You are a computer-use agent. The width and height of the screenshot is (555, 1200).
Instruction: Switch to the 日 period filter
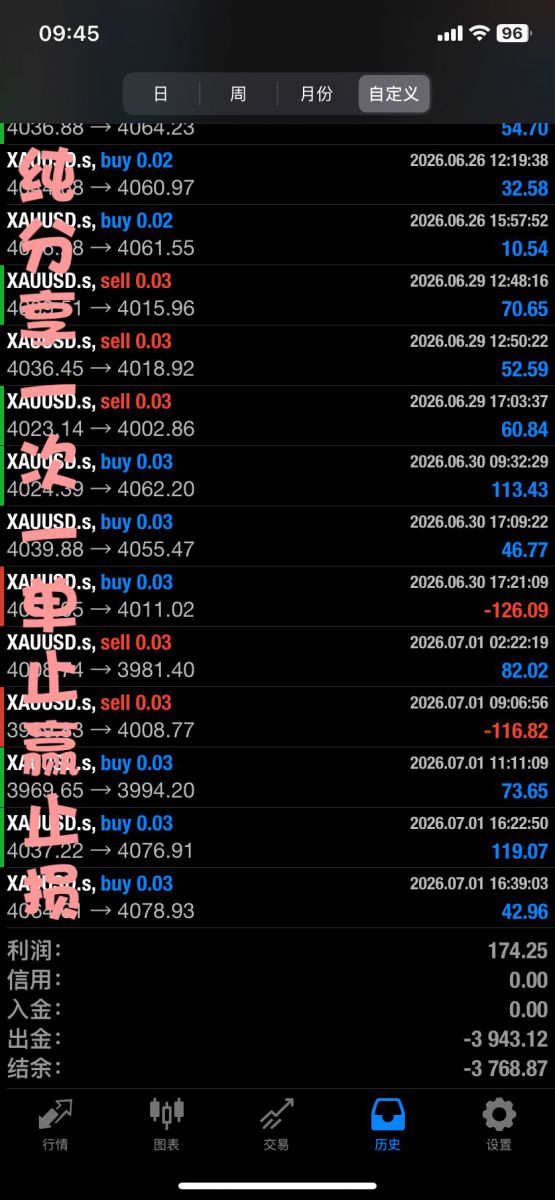tap(162, 94)
